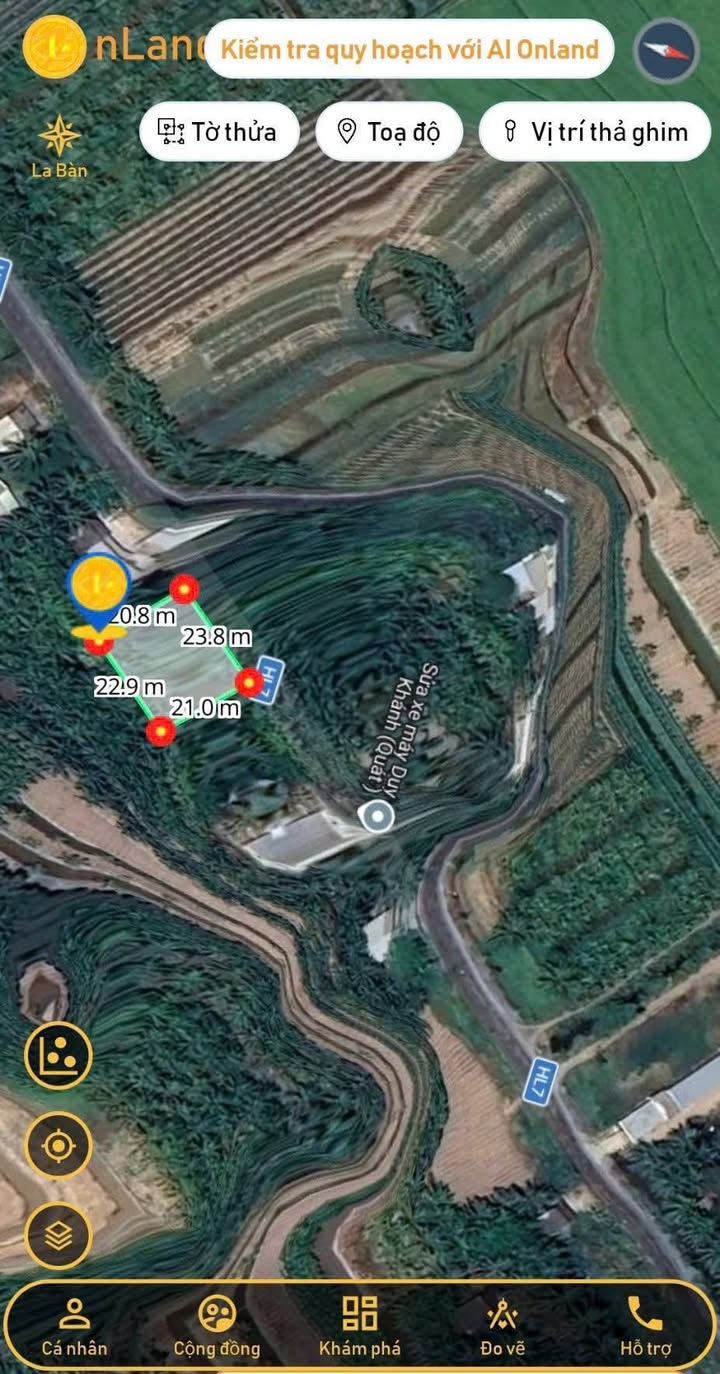Select the Tờ thửa chip
Viewport: 720px width, 1374px height.
220,131
